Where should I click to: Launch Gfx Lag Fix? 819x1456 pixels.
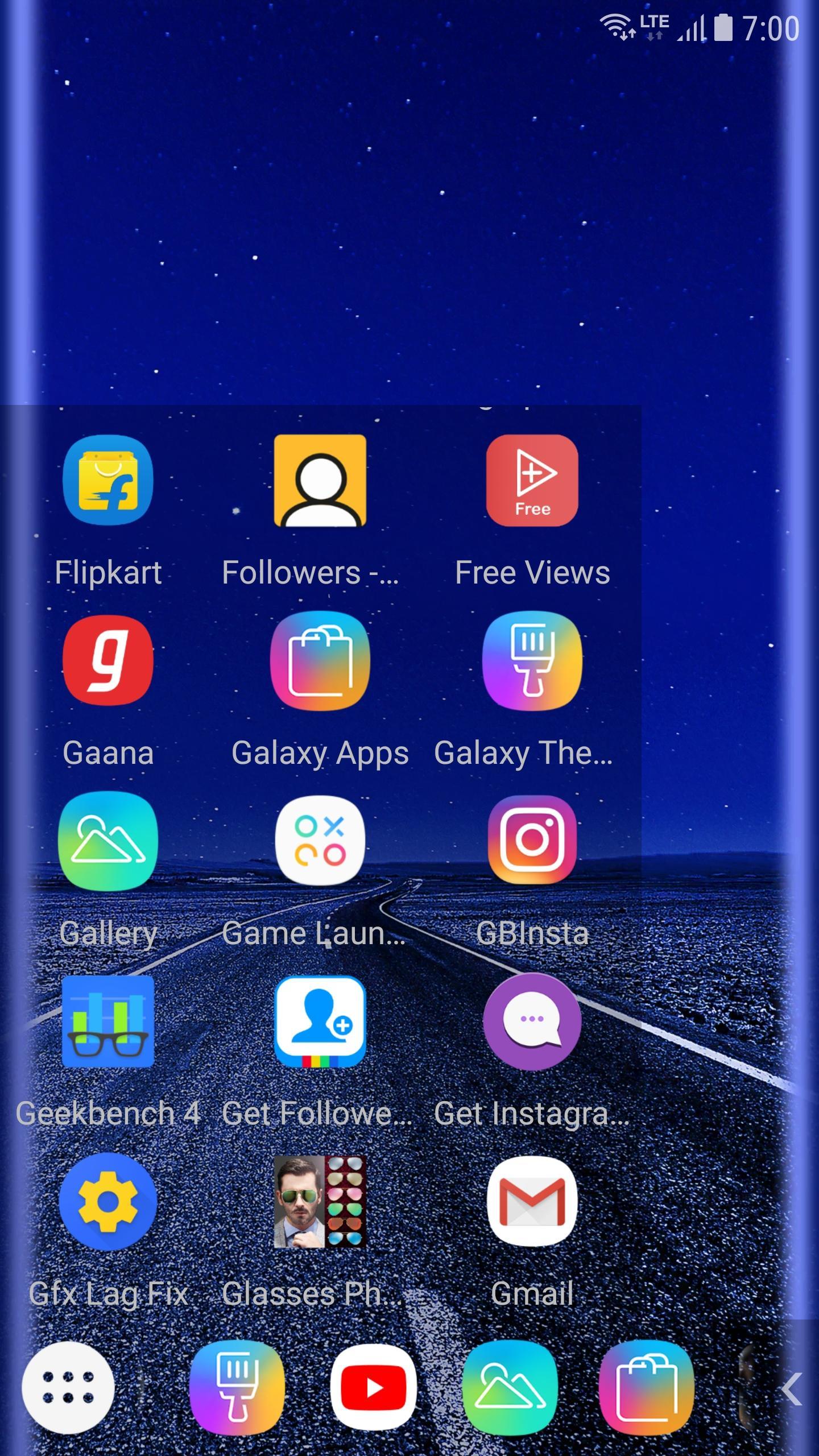coord(107,1201)
